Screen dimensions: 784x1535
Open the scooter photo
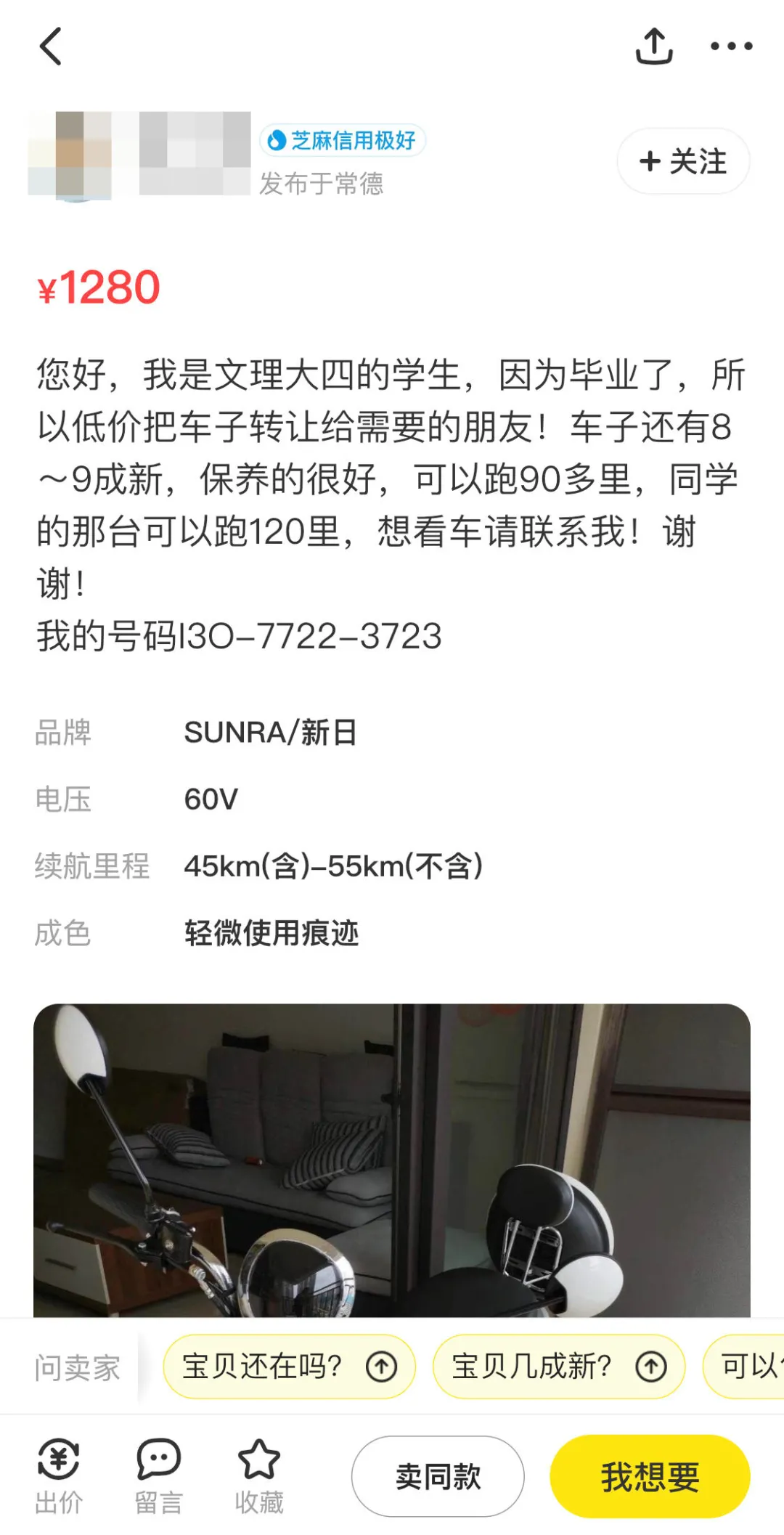(392, 1160)
